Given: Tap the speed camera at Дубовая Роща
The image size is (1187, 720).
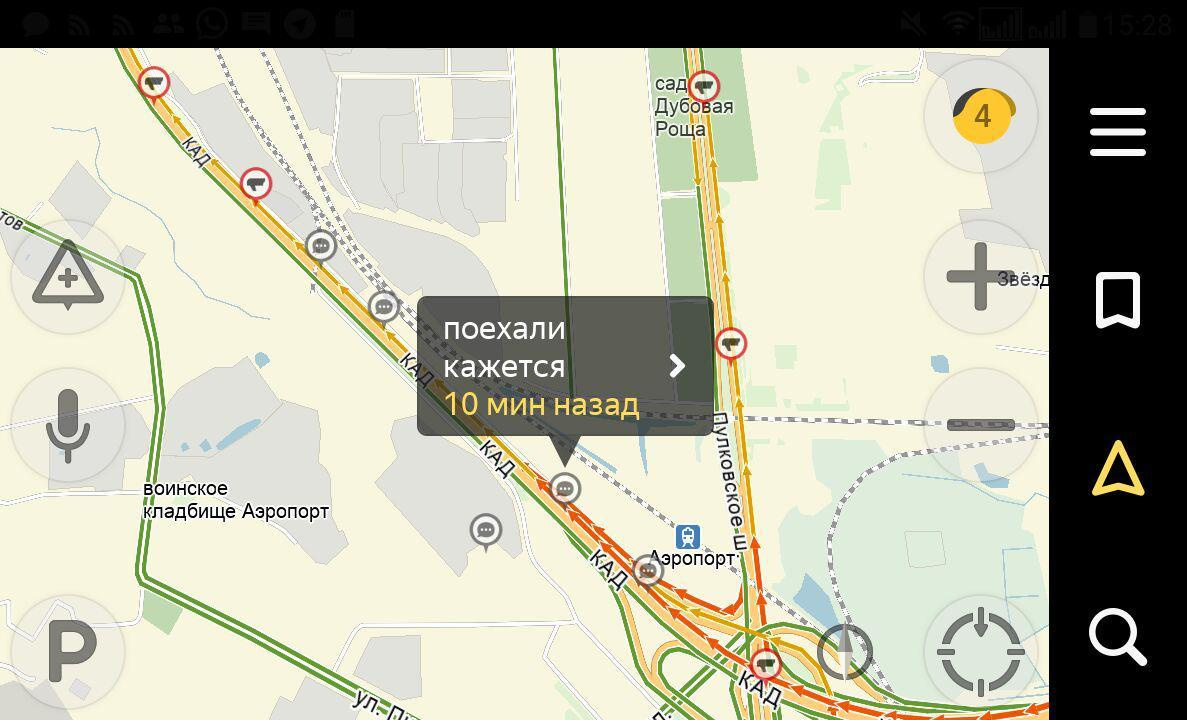Looking at the screenshot, I should 705,86.
